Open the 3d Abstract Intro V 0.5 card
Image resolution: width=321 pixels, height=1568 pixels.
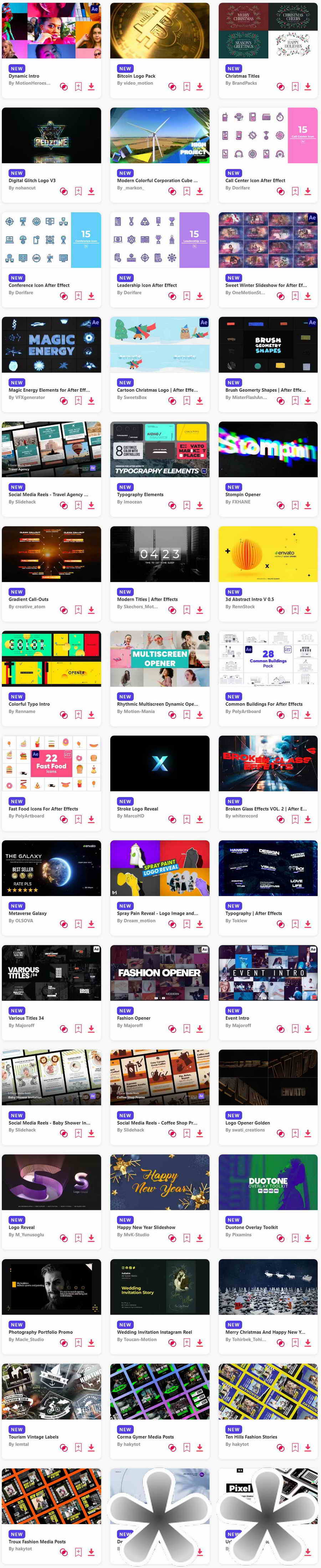[x=268, y=554]
